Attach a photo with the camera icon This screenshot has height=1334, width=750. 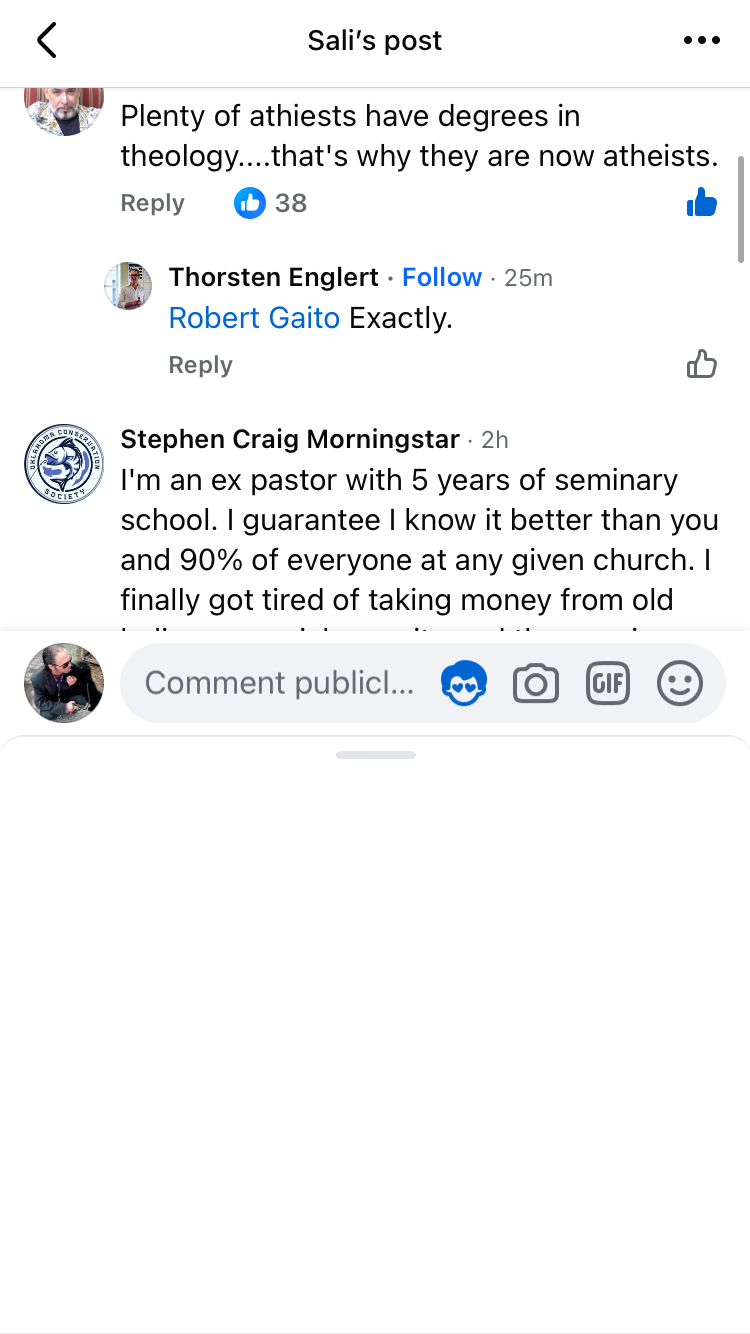pos(536,684)
